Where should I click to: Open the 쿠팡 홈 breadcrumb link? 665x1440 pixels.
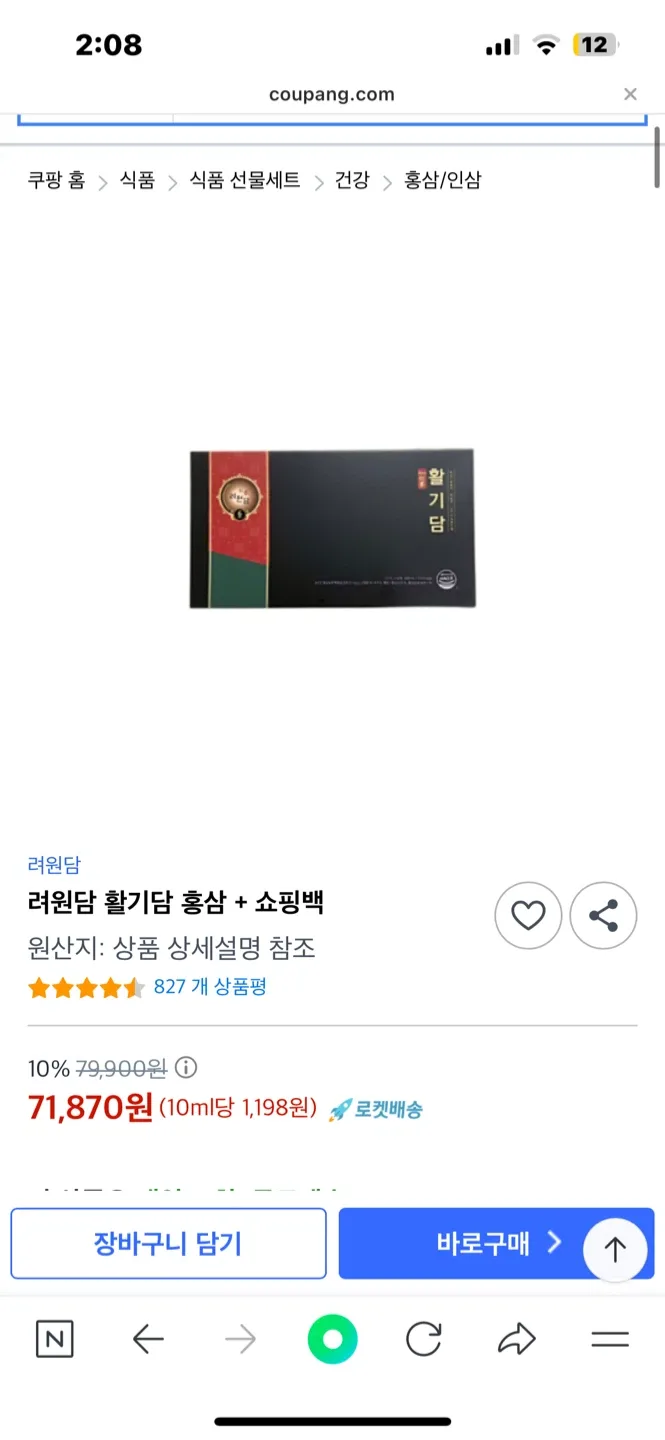(x=56, y=180)
